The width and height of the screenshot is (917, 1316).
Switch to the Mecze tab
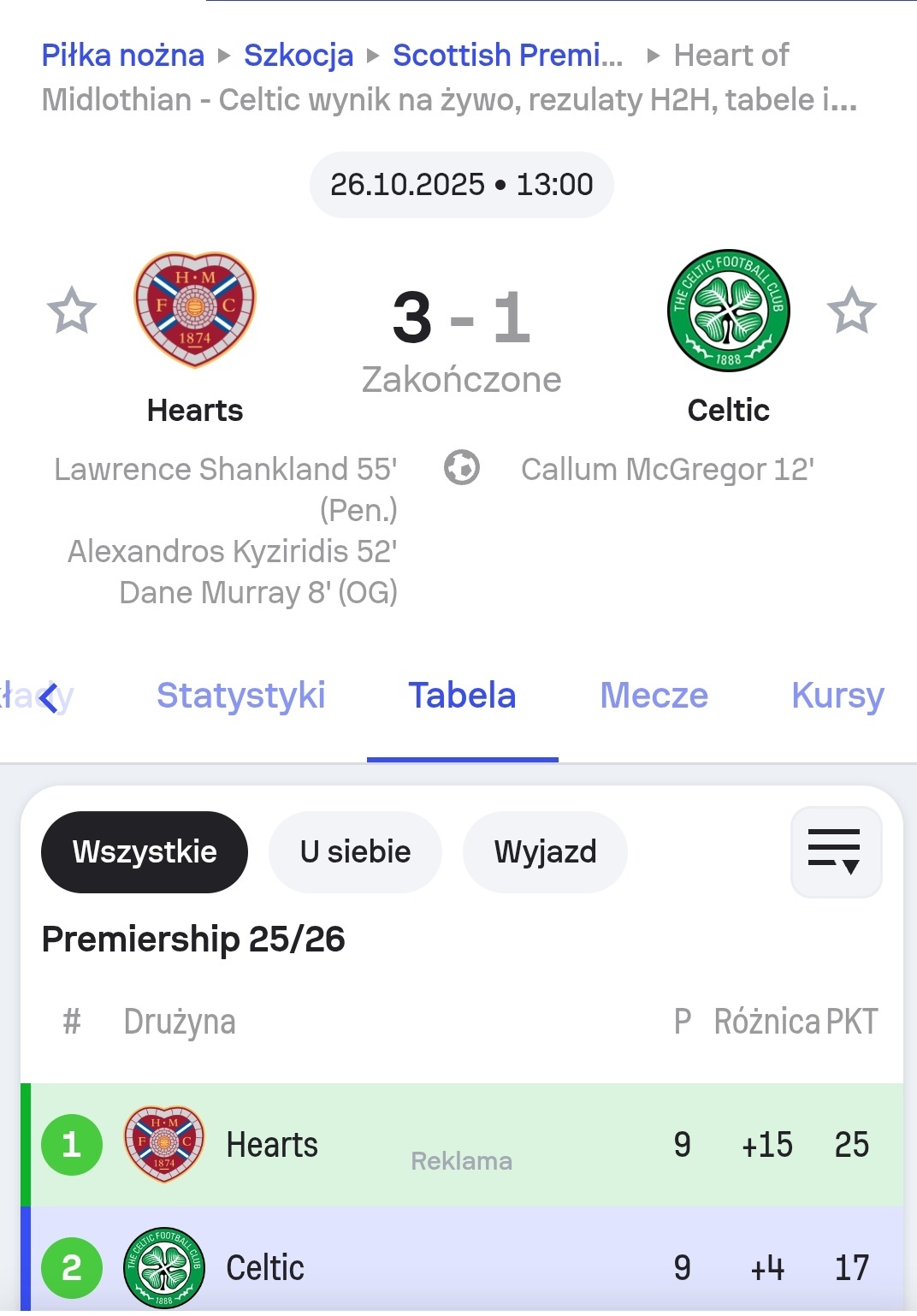click(x=654, y=696)
